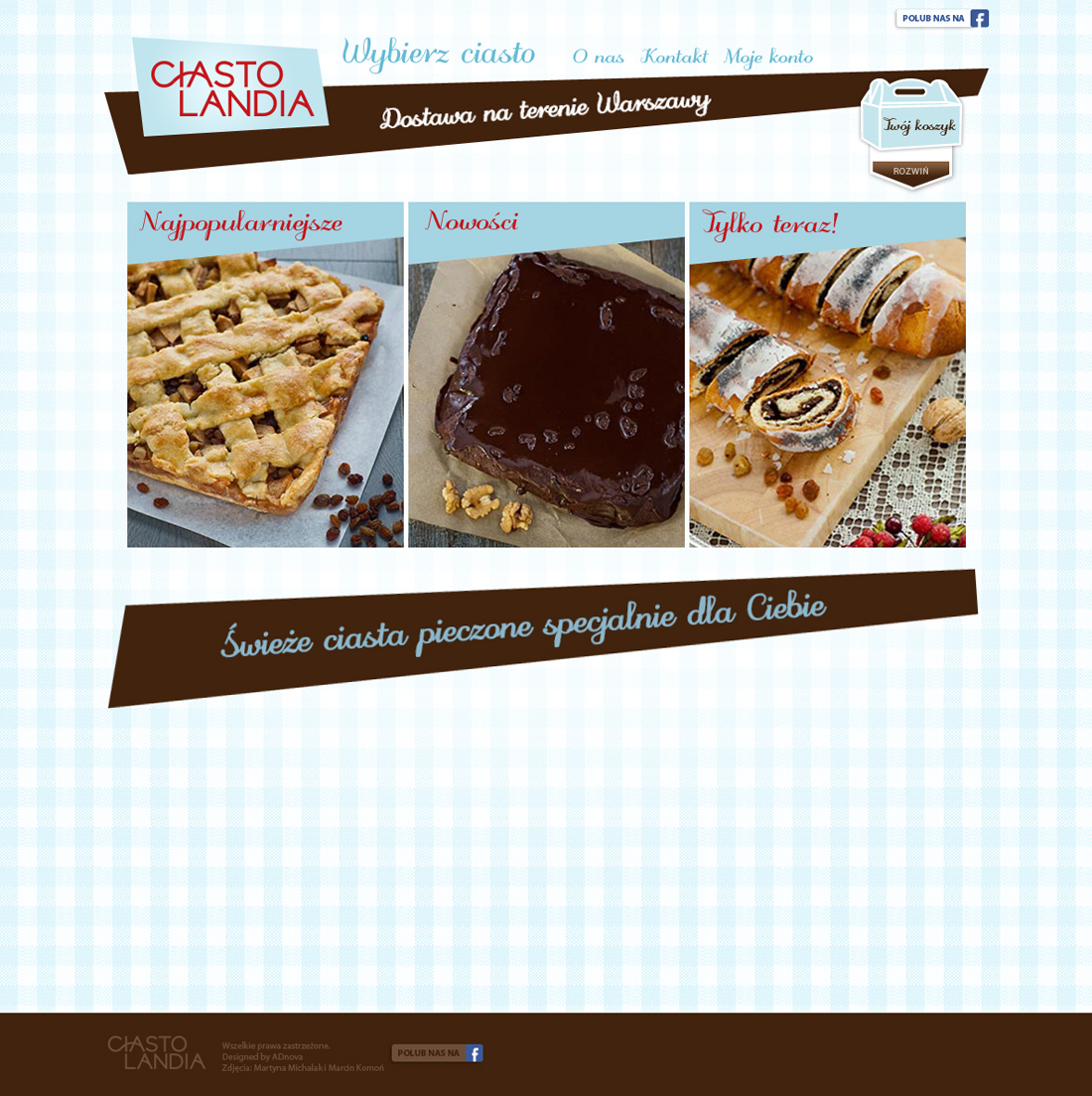Image resolution: width=1092 pixels, height=1096 pixels.
Task: Expand the cart with Rozwiń
Action: (910, 172)
